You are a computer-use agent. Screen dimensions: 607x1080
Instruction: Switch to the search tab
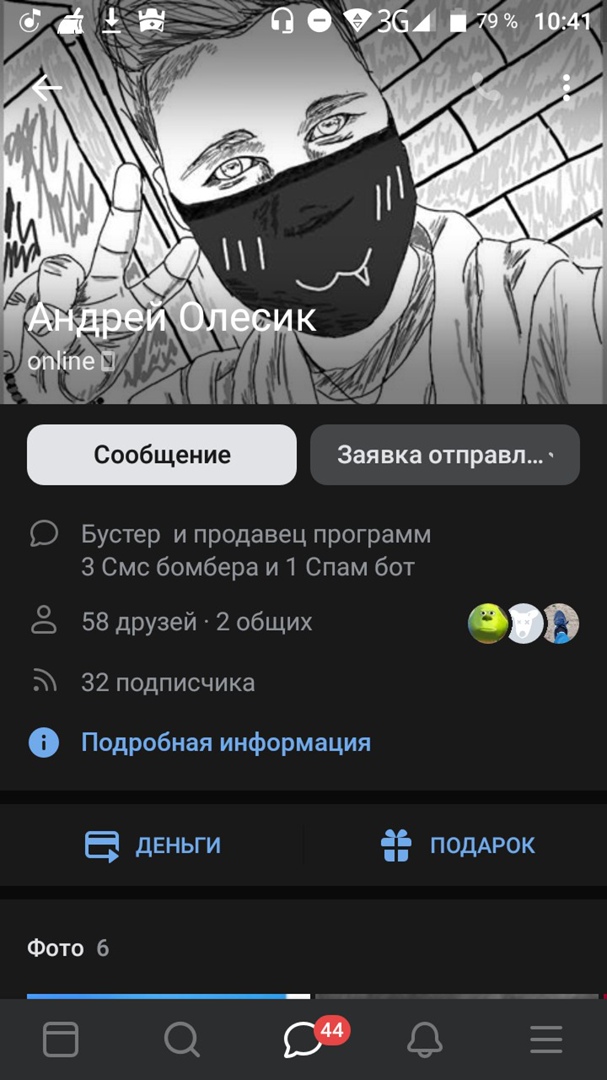pos(182,1040)
